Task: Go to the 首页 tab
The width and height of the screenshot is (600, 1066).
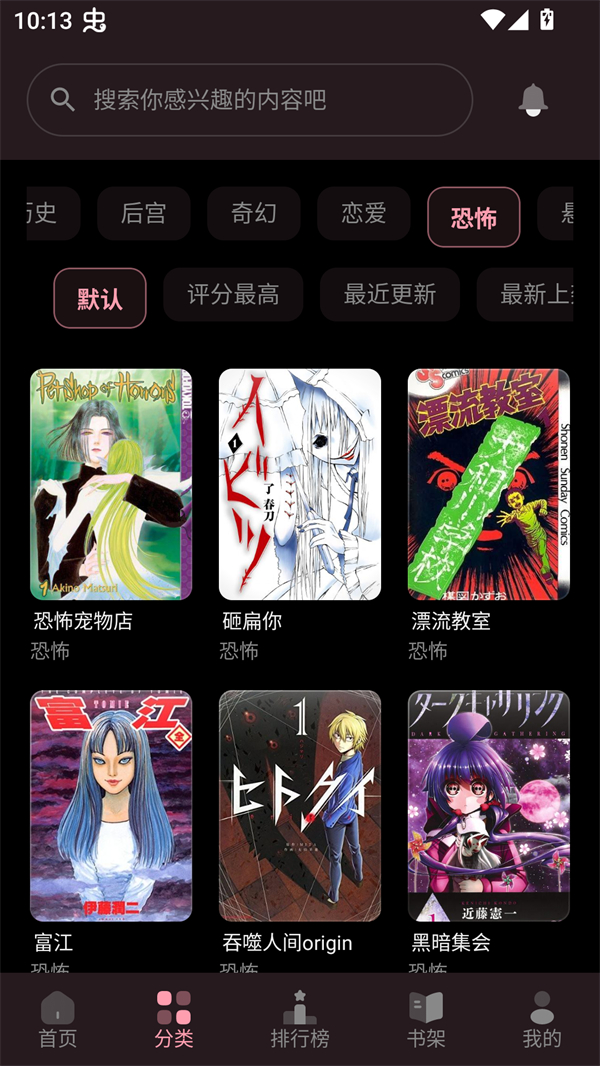Action: [58, 1020]
